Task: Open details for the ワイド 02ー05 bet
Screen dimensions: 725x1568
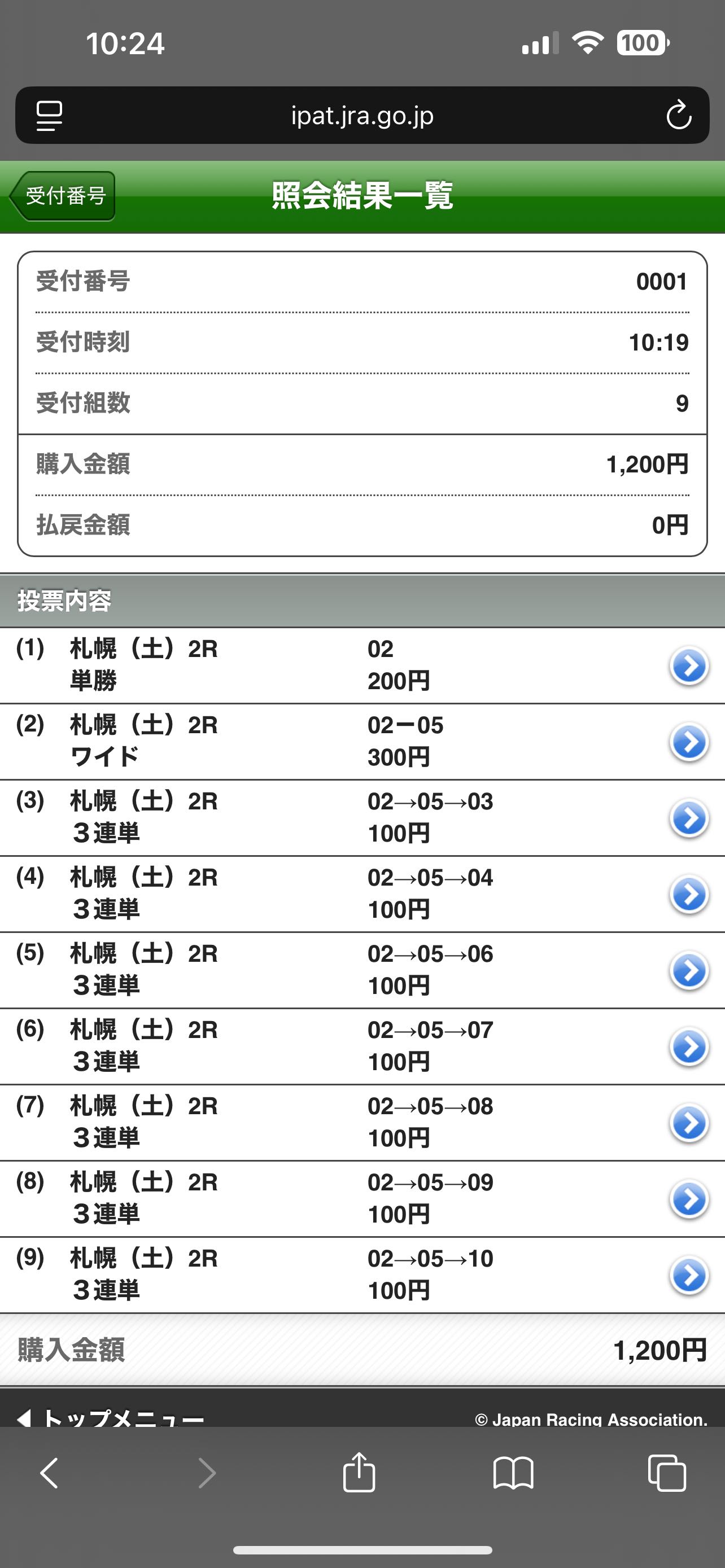Action: [x=688, y=742]
